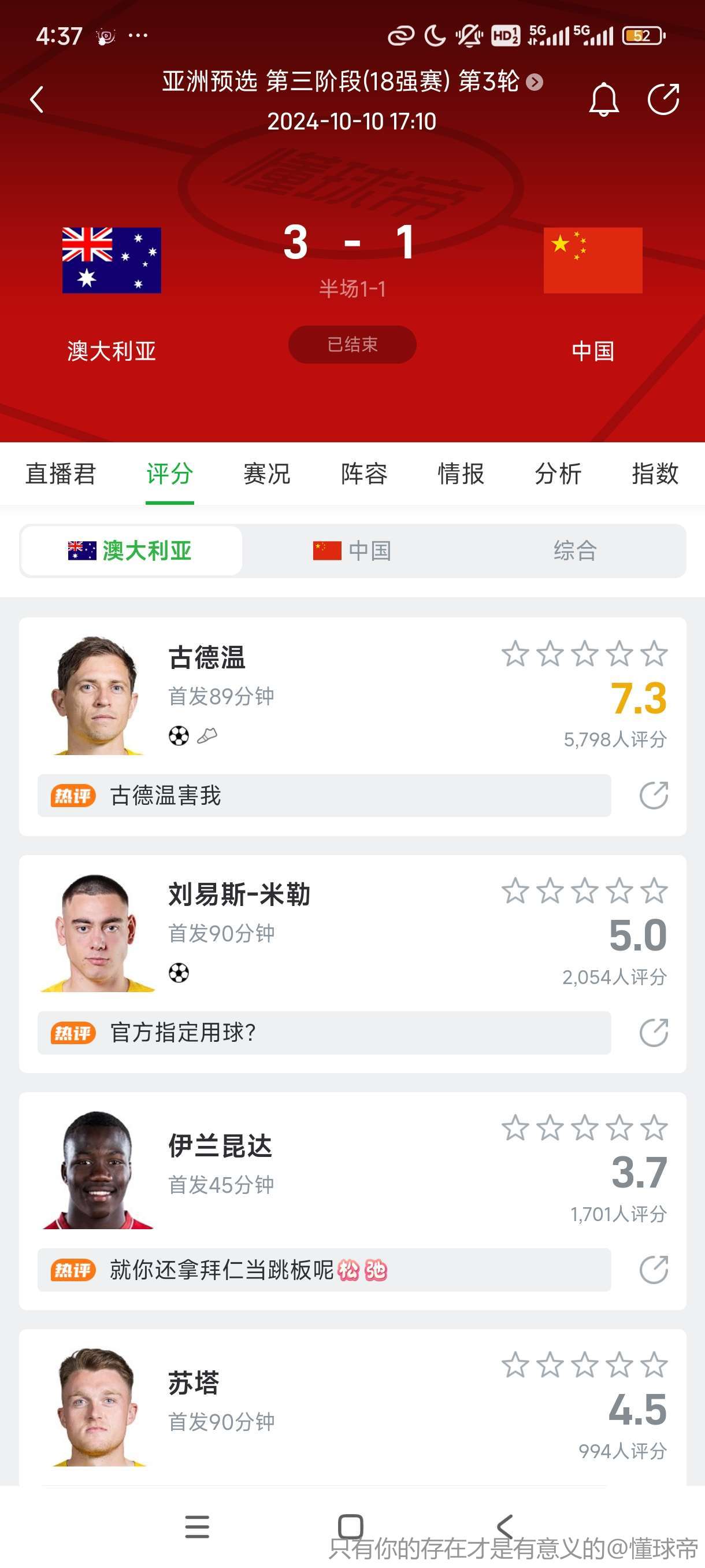Viewport: 705px width, 1568px height.
Task: Switch to the 赛况 tab
Action: [x=266, y=474]
